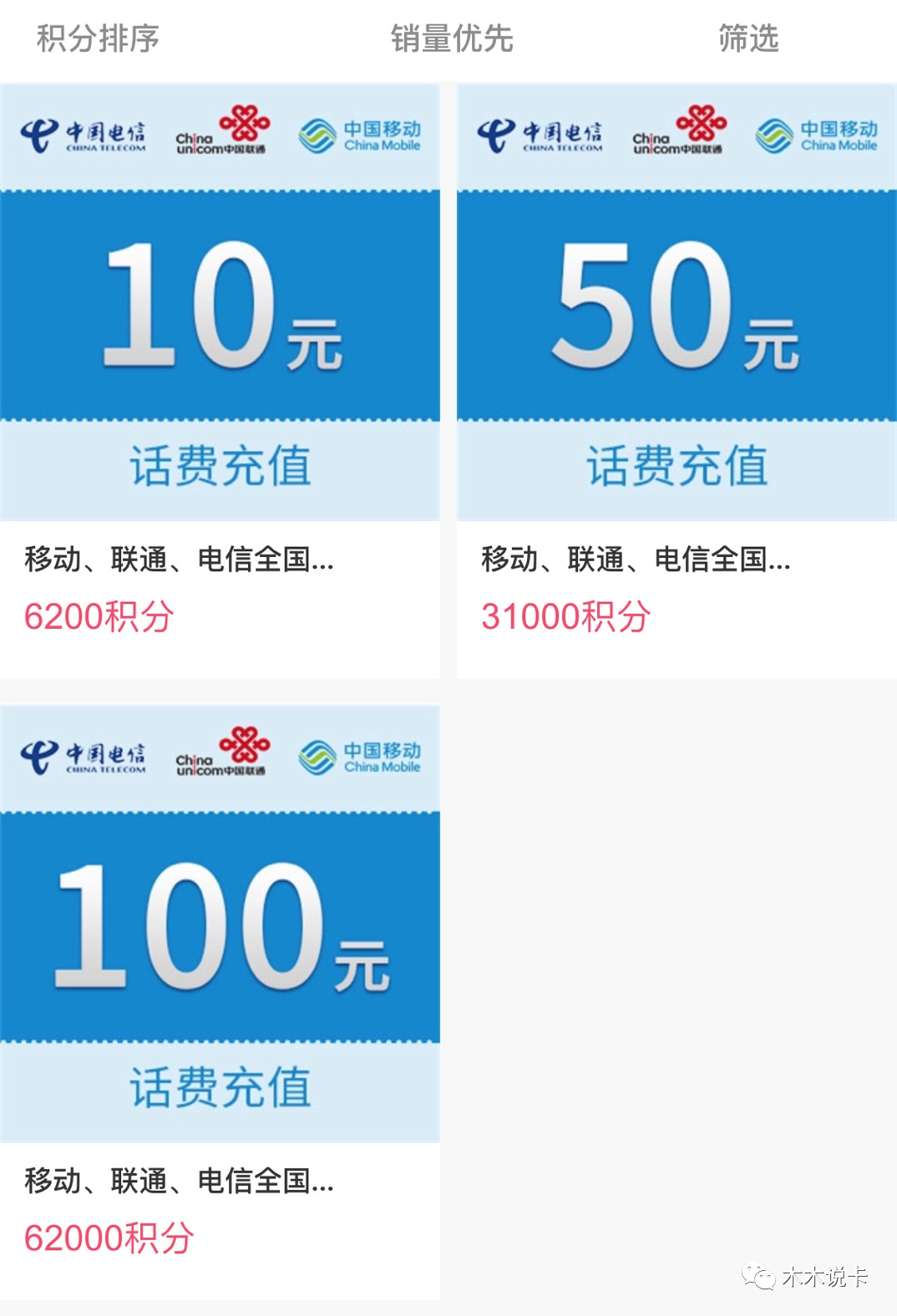The image size is (897, 1316).
Task: Open the 100元 话费充值 product thumbnail
Action: (x=220, y=927)
